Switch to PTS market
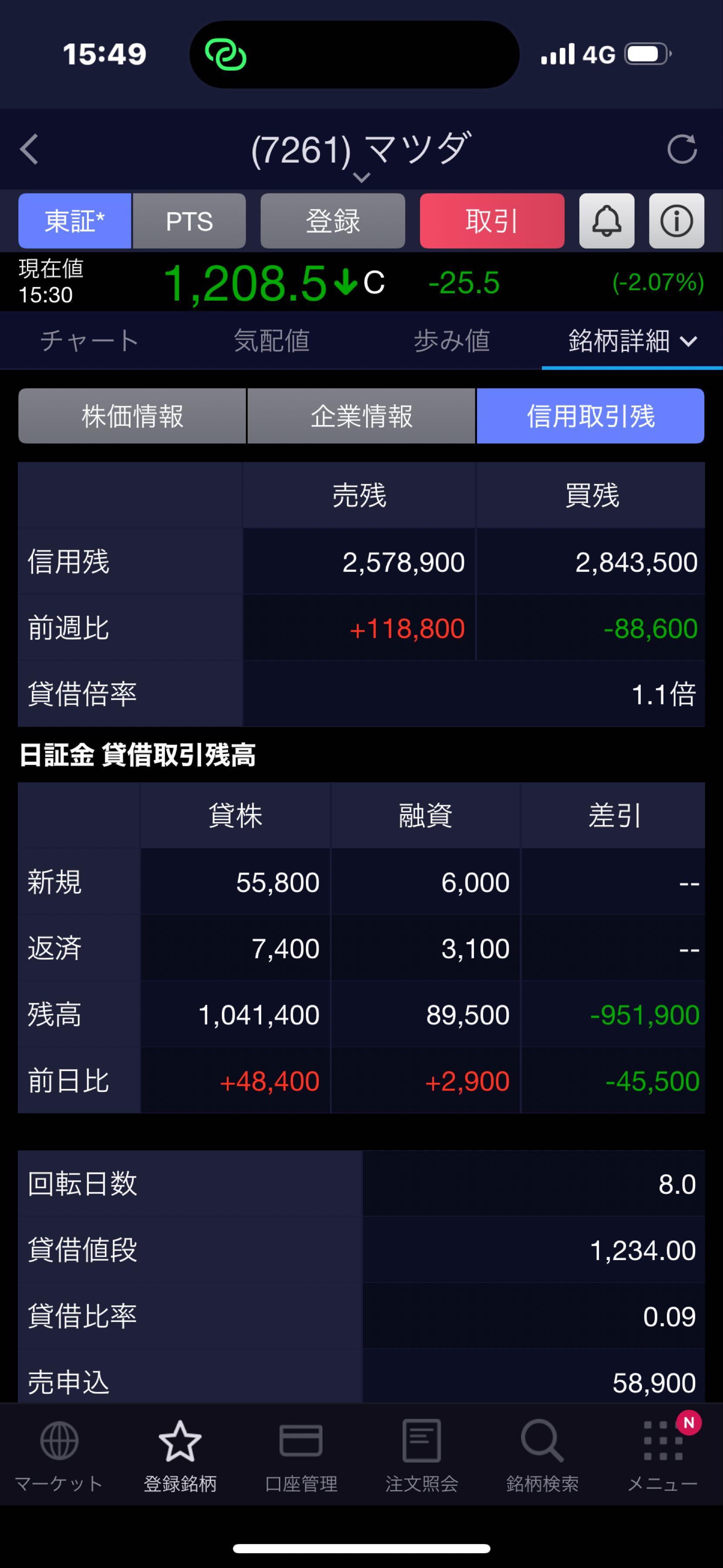This screenshot has height=1568, width=723. [x=189, y=221]
